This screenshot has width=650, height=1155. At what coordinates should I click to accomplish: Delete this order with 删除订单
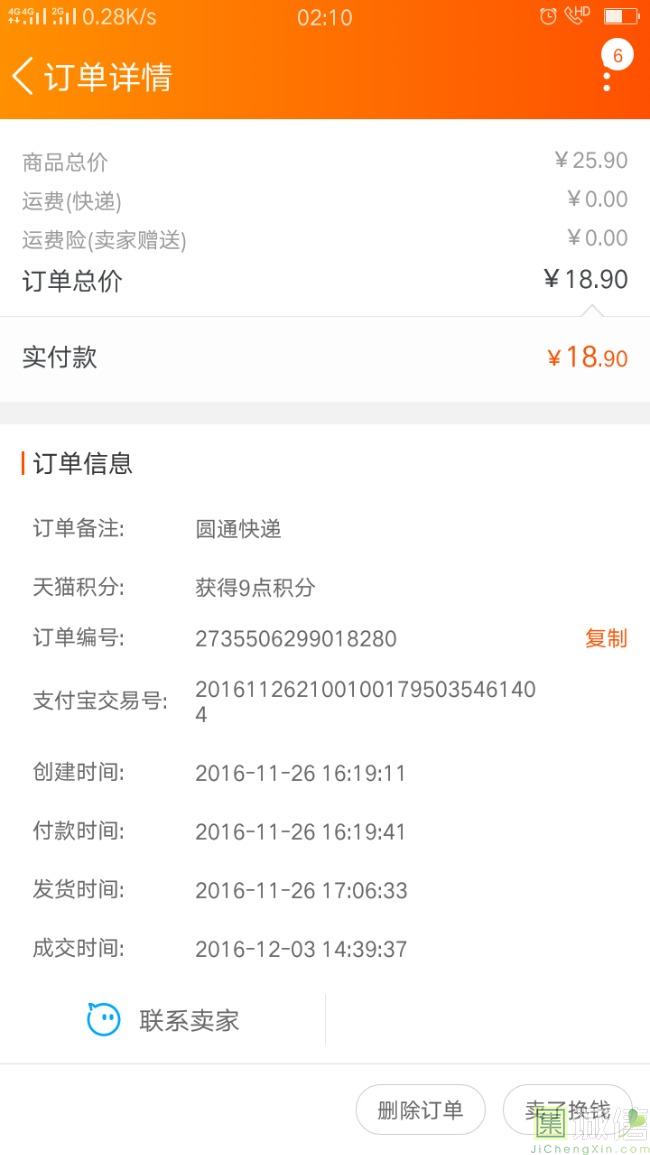point(420,1110)
